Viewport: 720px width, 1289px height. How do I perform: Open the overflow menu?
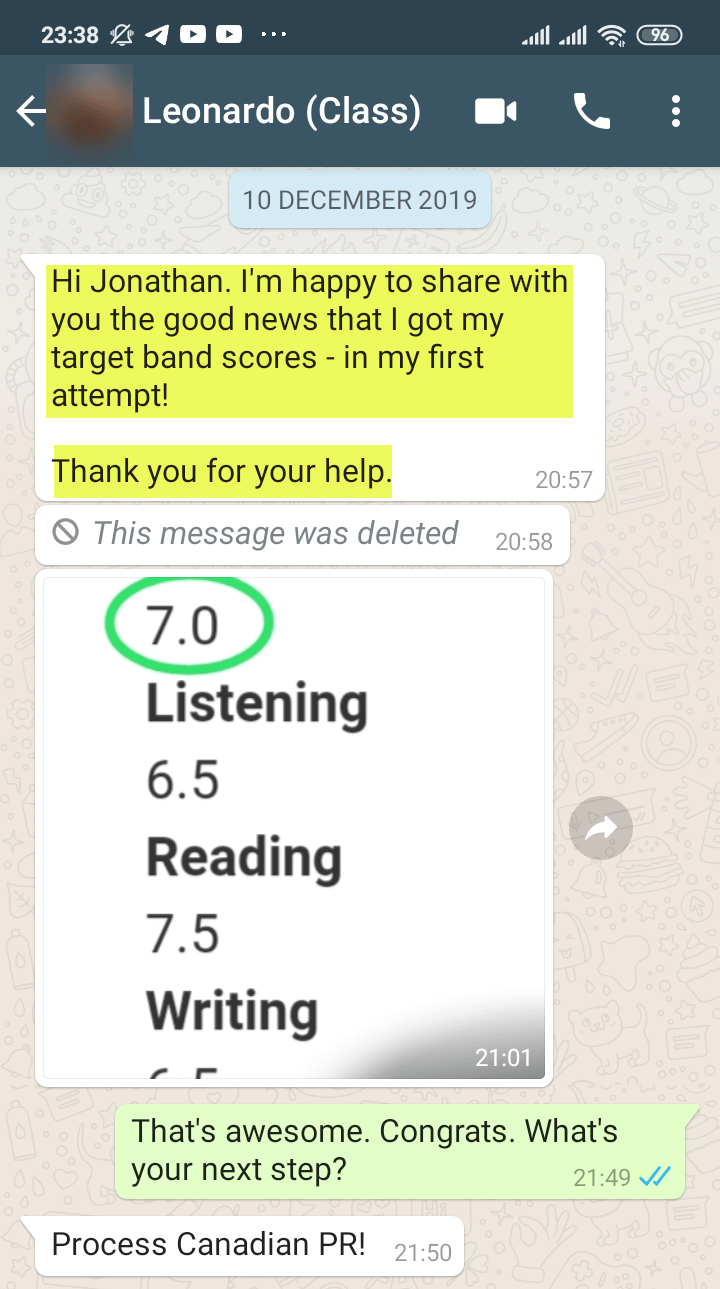click(676, 111)
